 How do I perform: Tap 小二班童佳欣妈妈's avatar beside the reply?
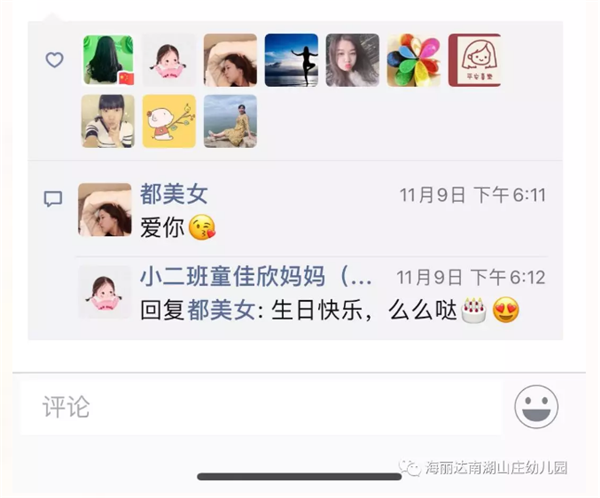pyautogui.click(x=105, y=291)
